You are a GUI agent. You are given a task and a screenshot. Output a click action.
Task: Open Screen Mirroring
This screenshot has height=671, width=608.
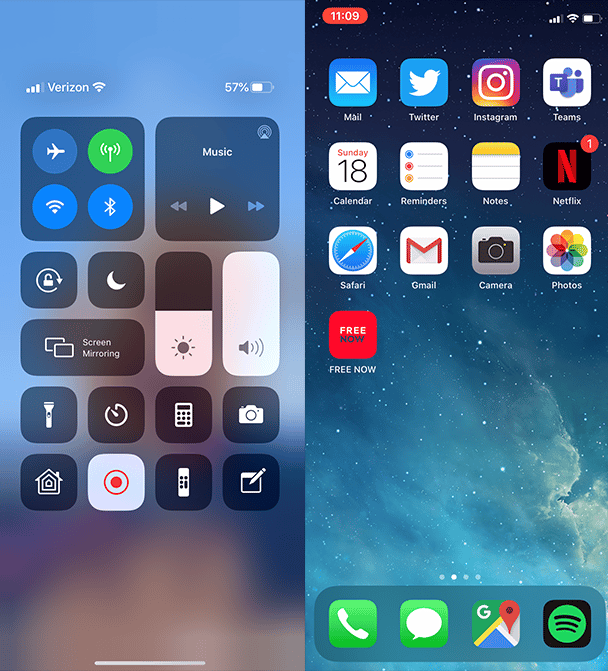[82, 348]
